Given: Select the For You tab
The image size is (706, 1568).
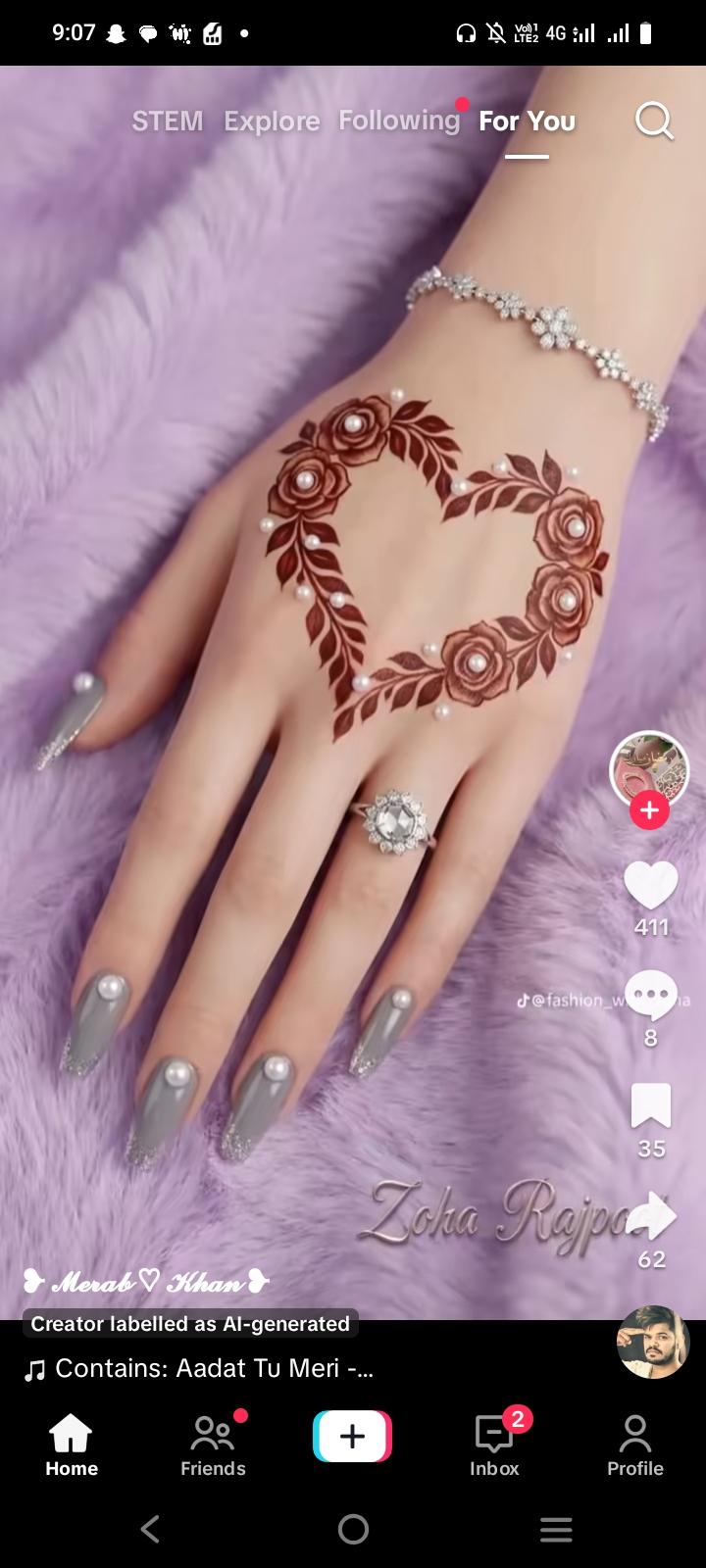Looking at the screenshot, I should tap(527, 121).
